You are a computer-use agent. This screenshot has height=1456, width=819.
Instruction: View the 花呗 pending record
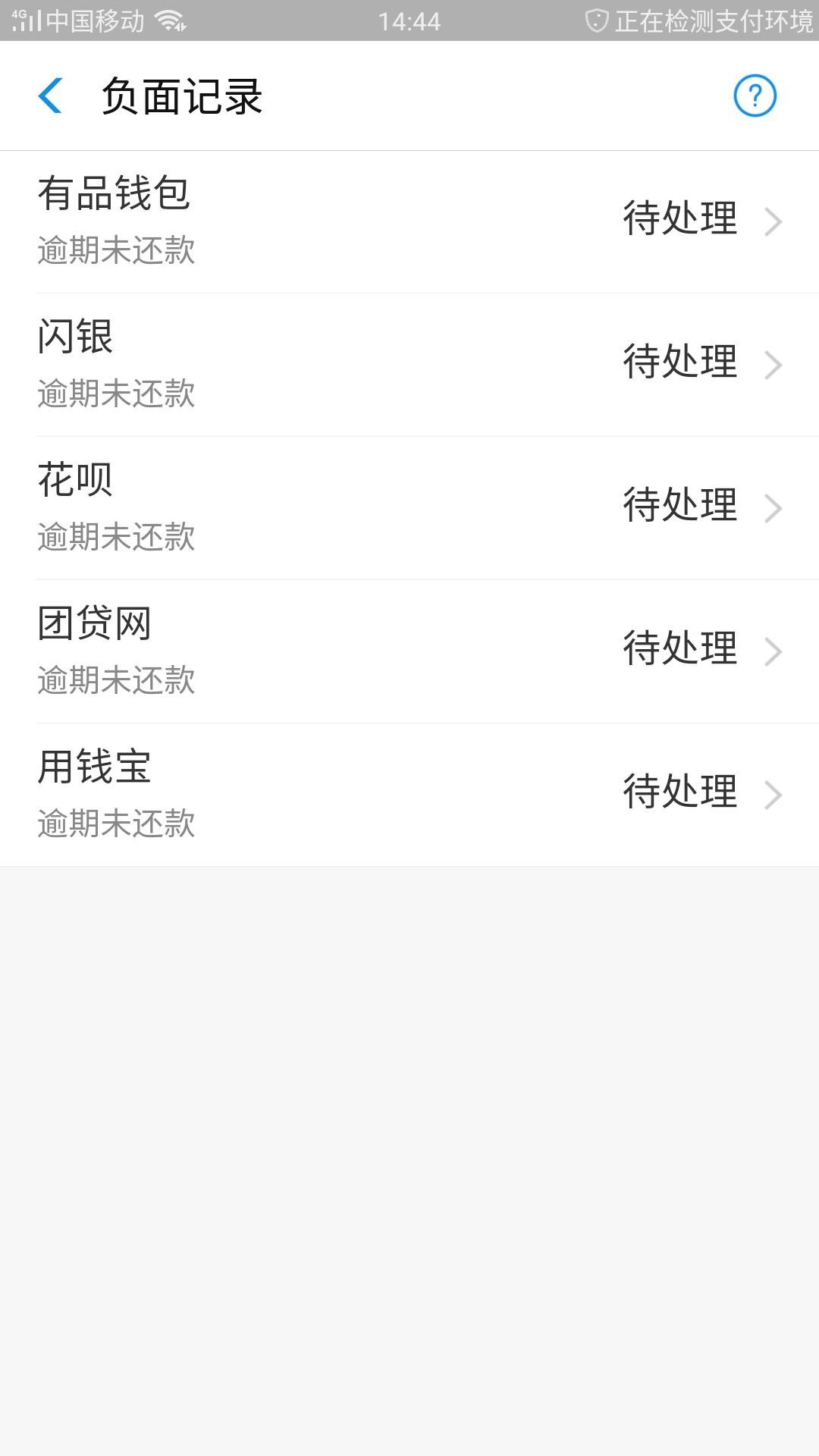pyautogui.click(x=409, y=508)
